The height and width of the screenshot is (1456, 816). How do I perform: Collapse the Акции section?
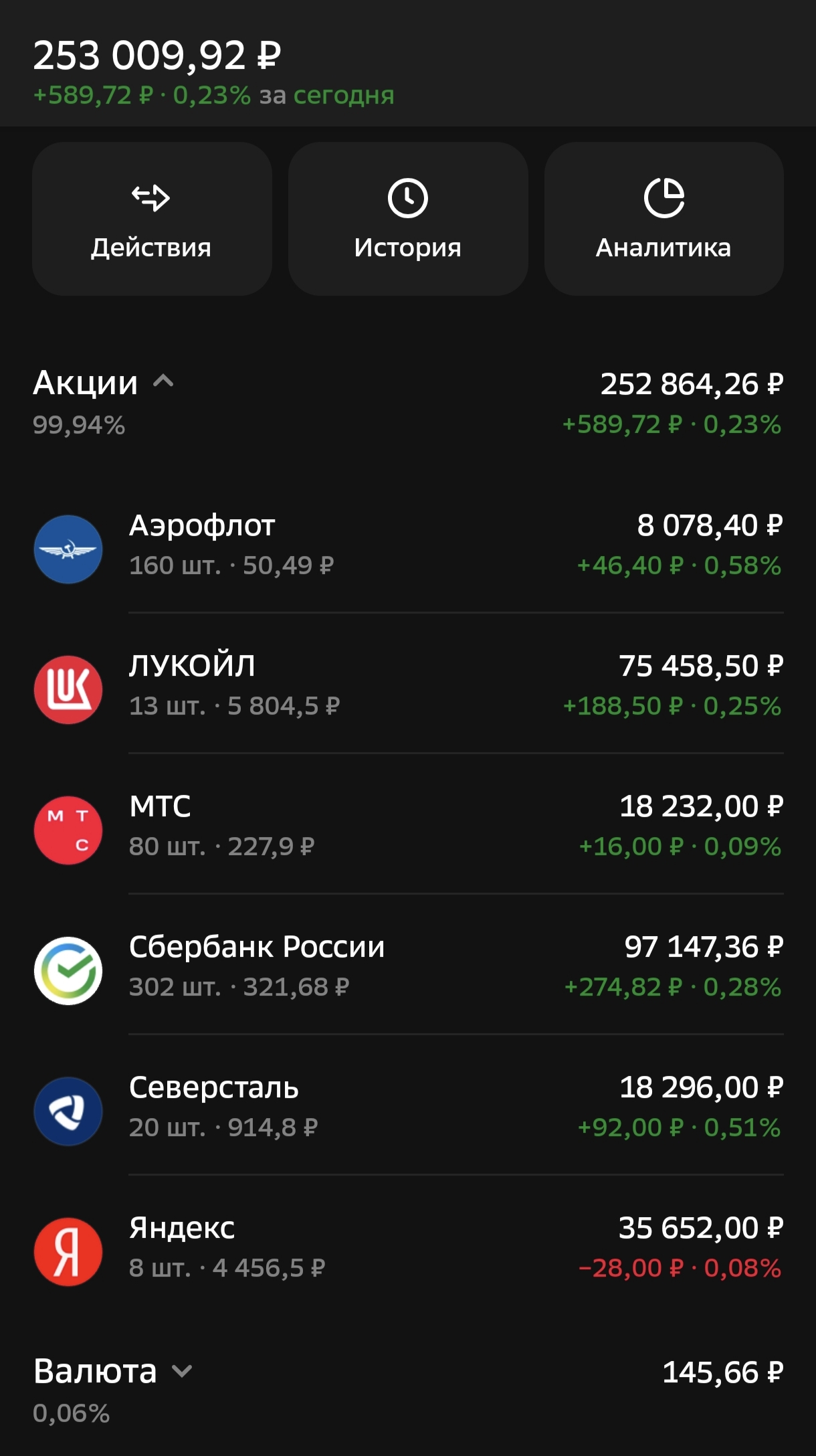pos(163,382)
